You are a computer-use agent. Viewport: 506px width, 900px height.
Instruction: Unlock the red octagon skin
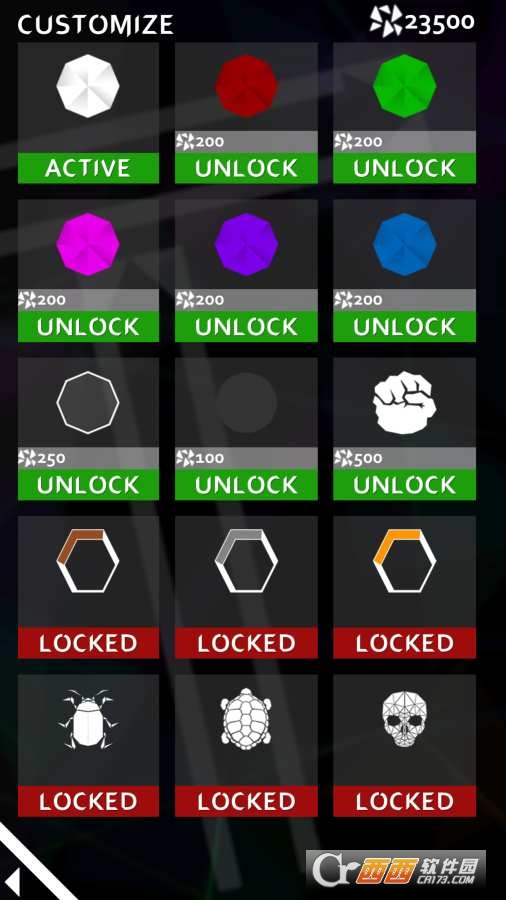point(246,168)
